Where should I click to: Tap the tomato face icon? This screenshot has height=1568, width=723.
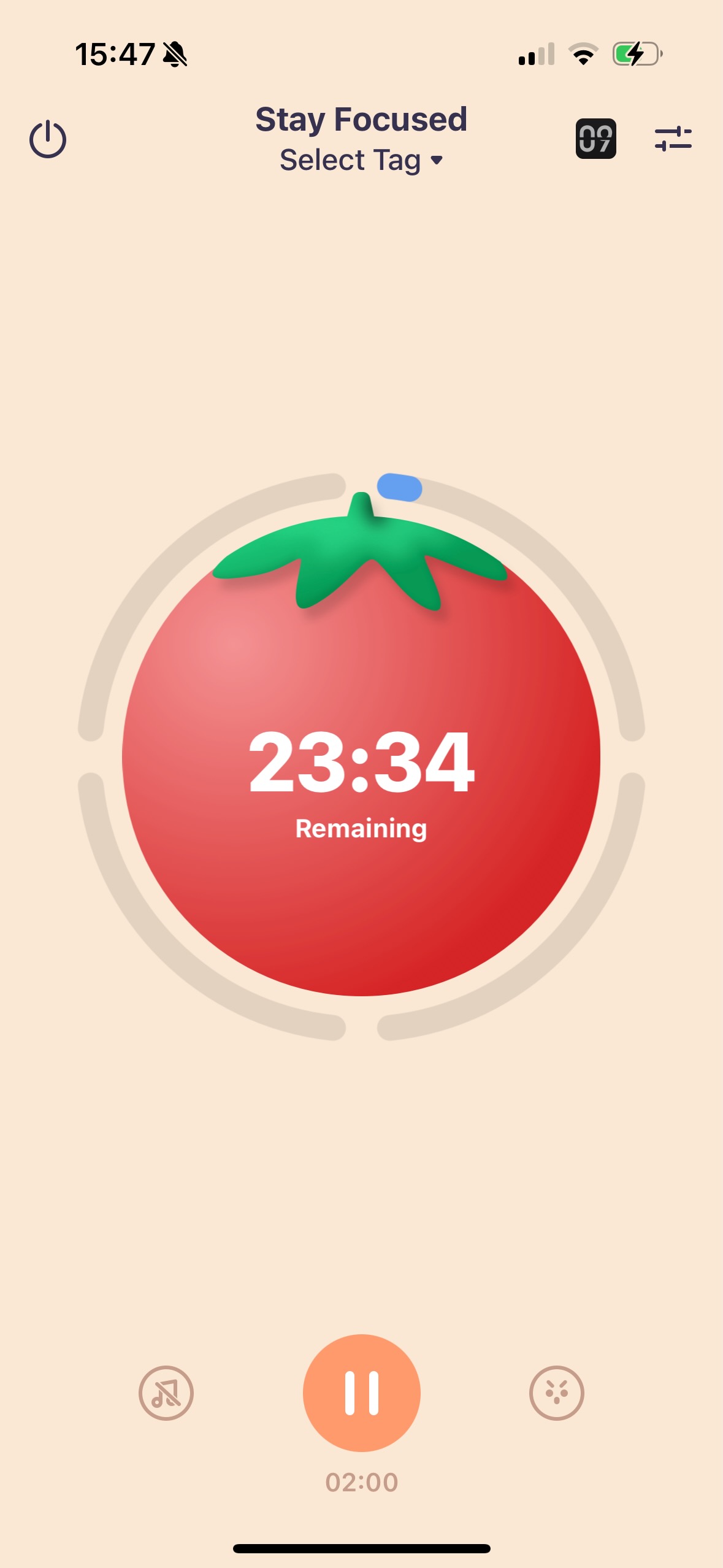coord(556,1393)
